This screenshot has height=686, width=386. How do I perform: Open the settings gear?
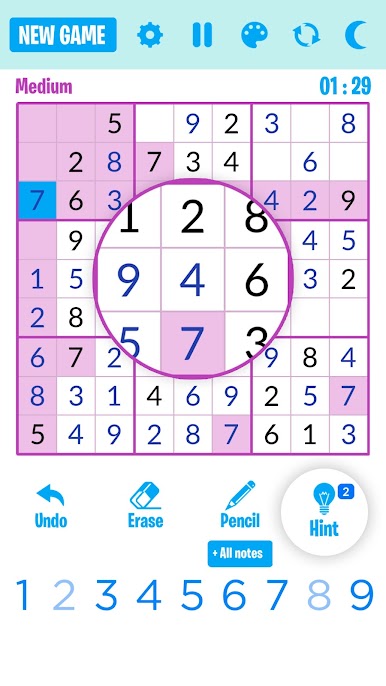[150, 35]
